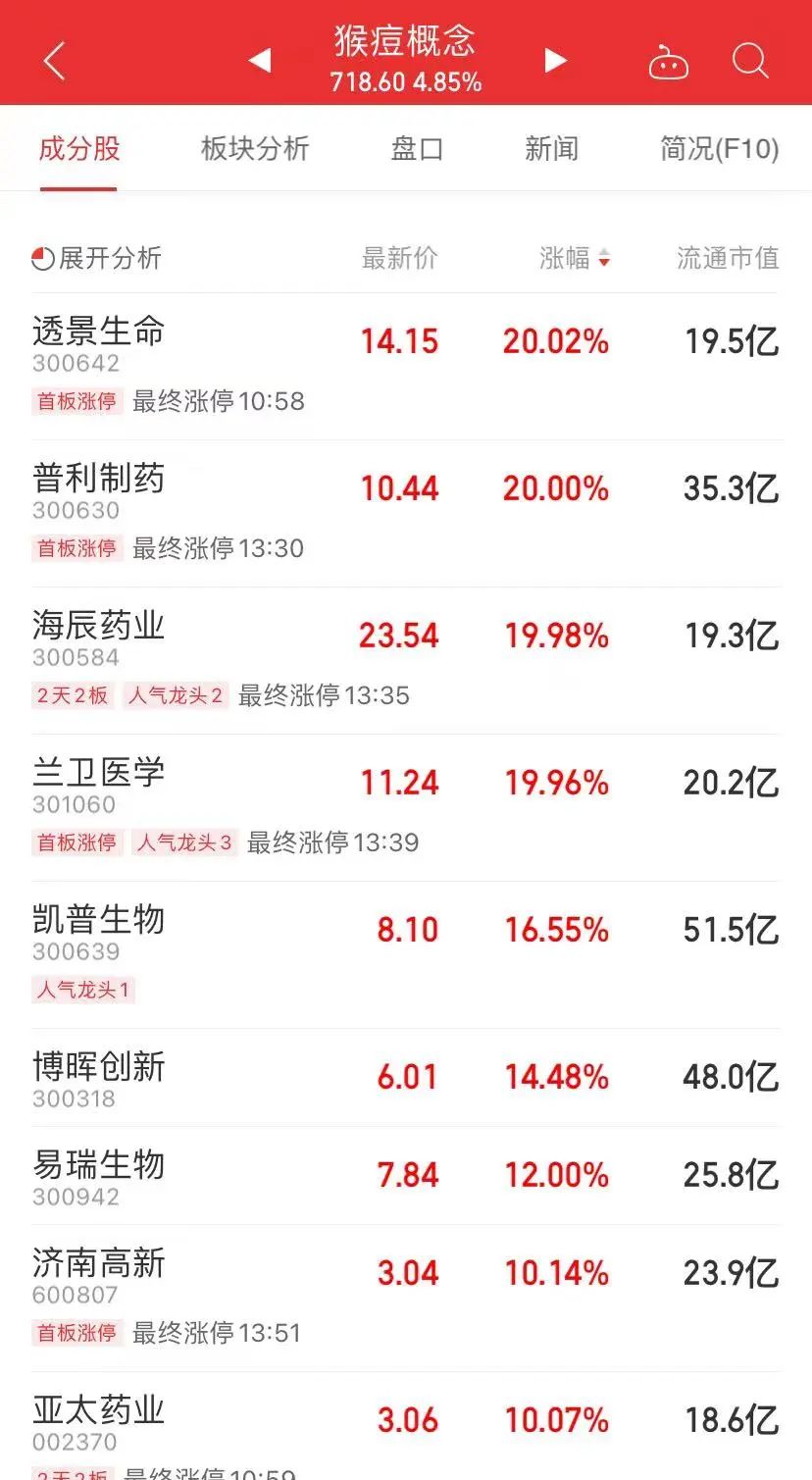Switch to the 盘口 tab
The image size is (812, 1480).
click(417, 149)
